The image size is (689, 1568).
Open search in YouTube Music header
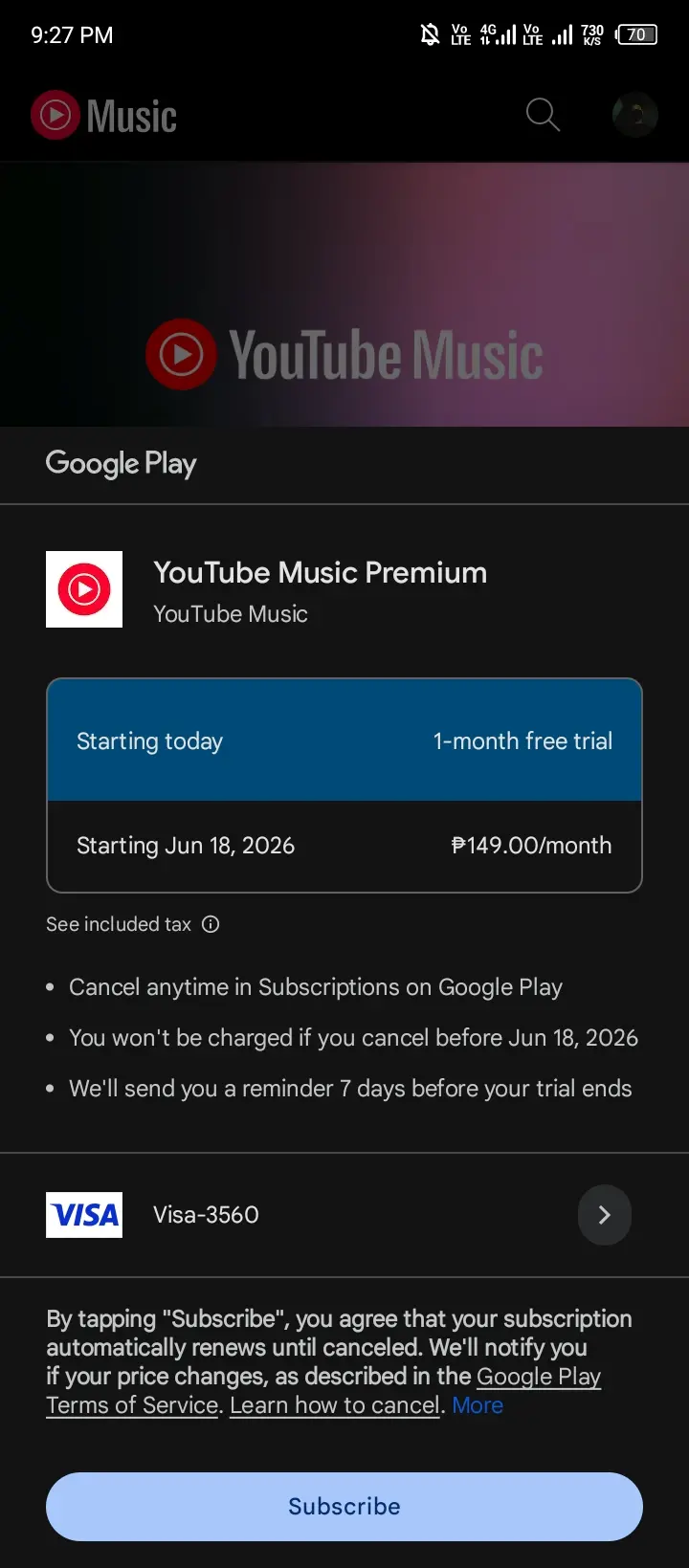pos(543,116)
